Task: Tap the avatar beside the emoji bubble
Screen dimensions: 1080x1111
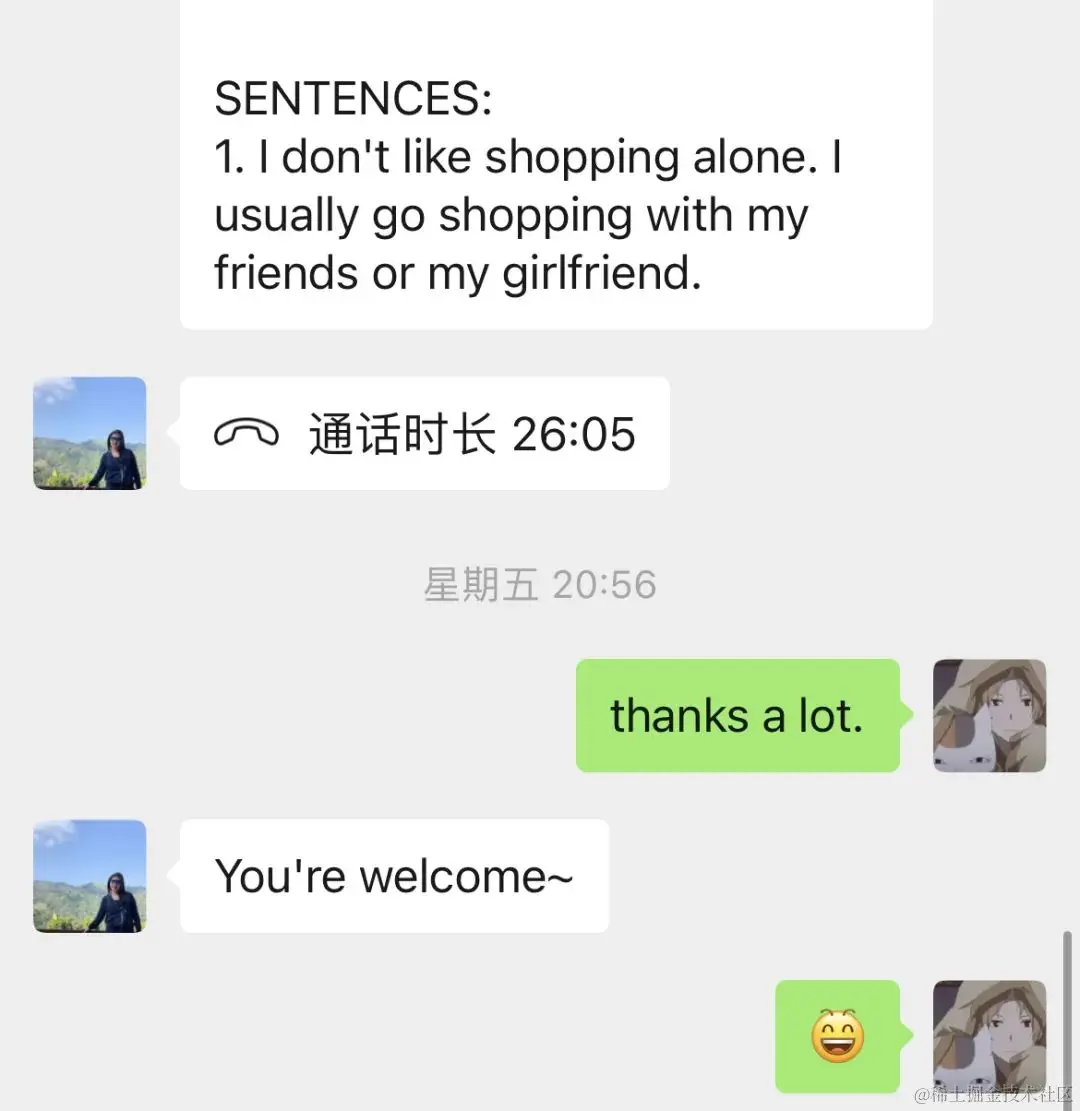Action: (989, 1036)
